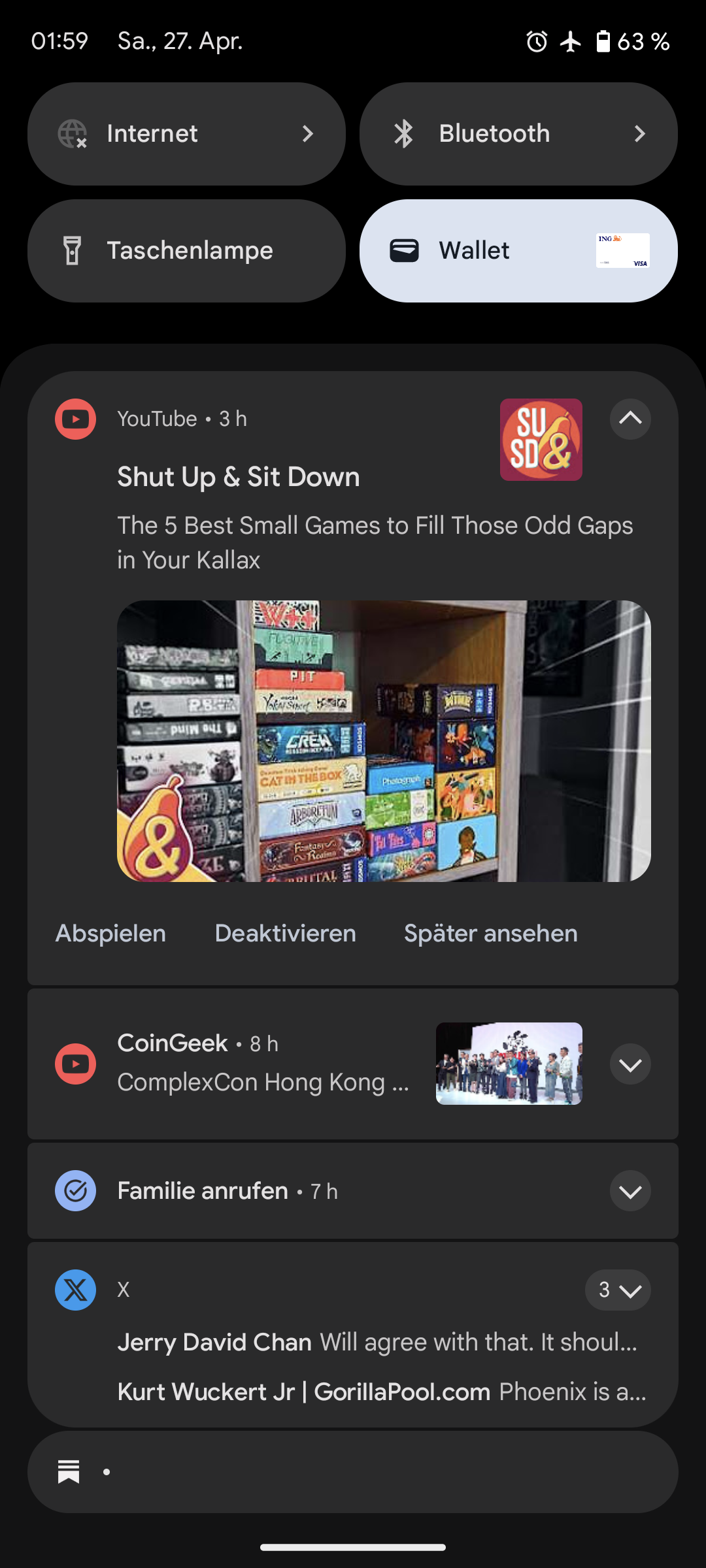The image size is (706, 1568).
Task: Open Kurt Wuckert Jr's X notification
Action: tap(381, 1392)
